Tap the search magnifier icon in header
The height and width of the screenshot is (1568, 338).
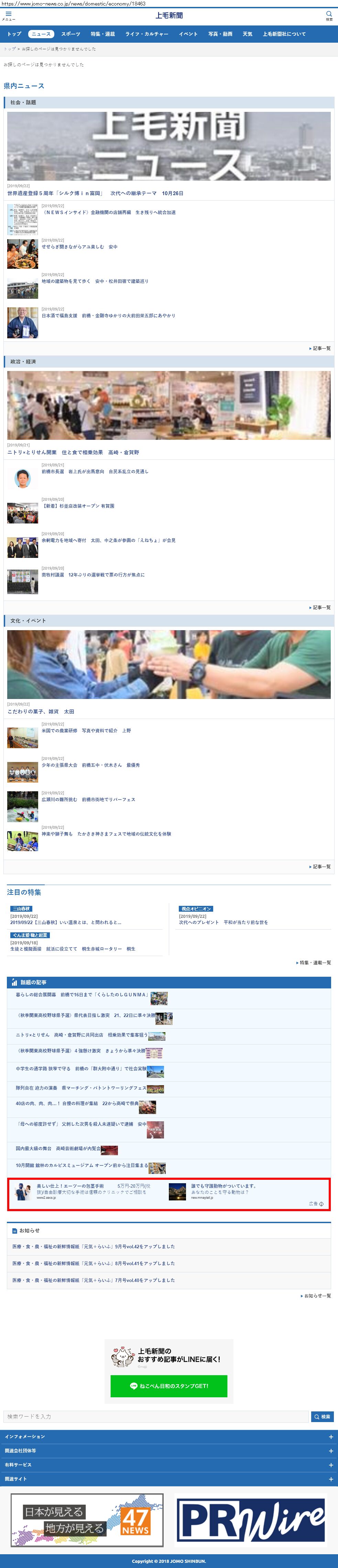[329, 15]
